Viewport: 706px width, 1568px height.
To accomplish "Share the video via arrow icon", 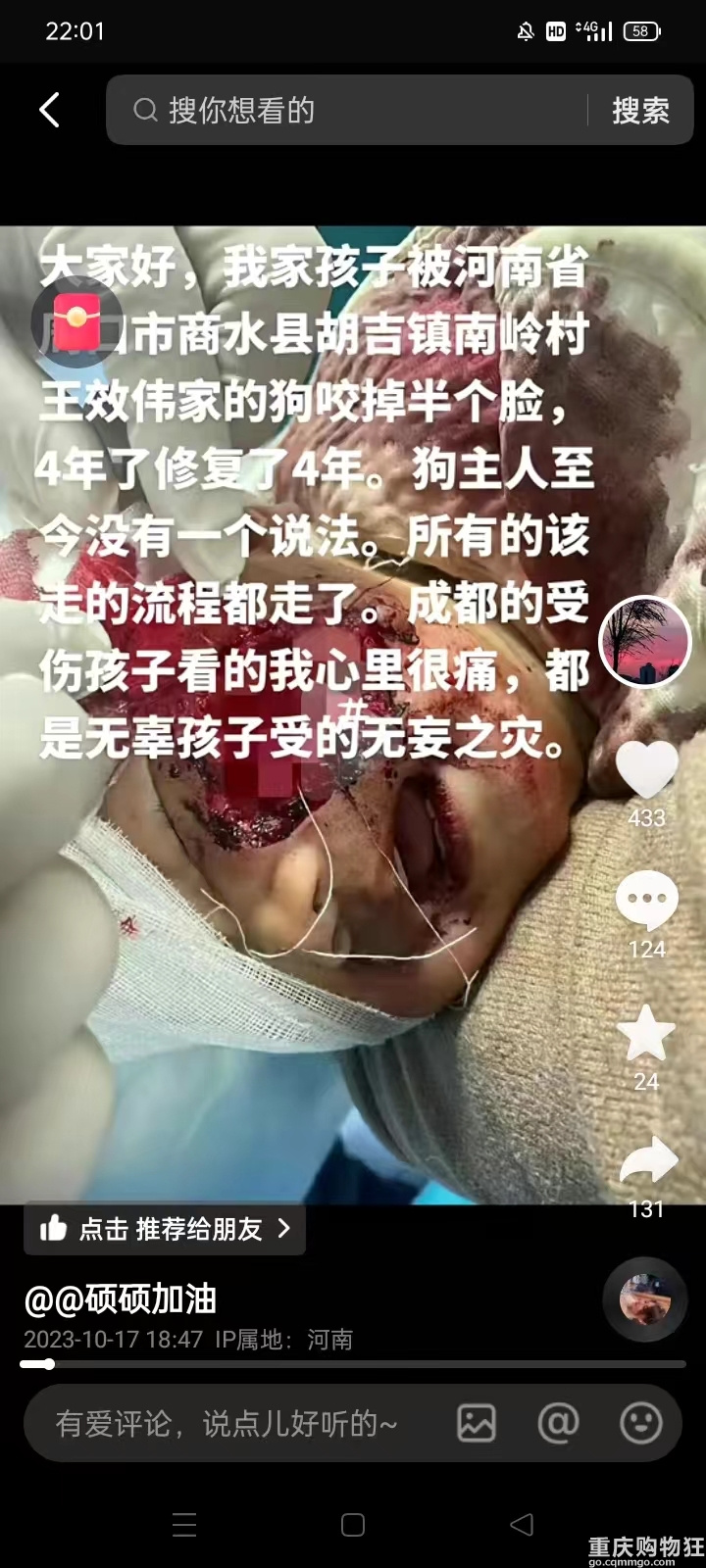I will [647, 1162].
